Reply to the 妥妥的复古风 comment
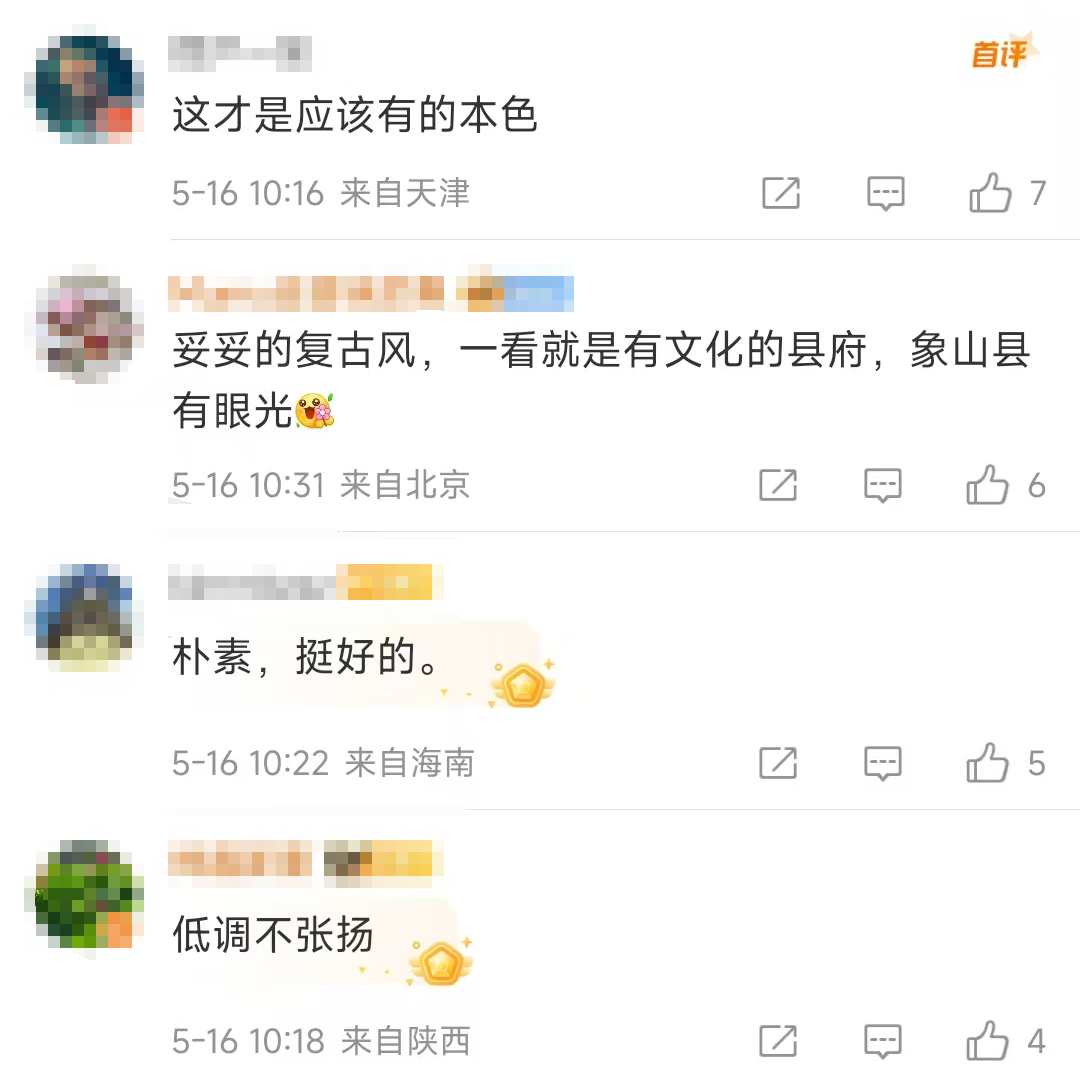Viewport: 1080px width, 1087px height. coord(882,485)
